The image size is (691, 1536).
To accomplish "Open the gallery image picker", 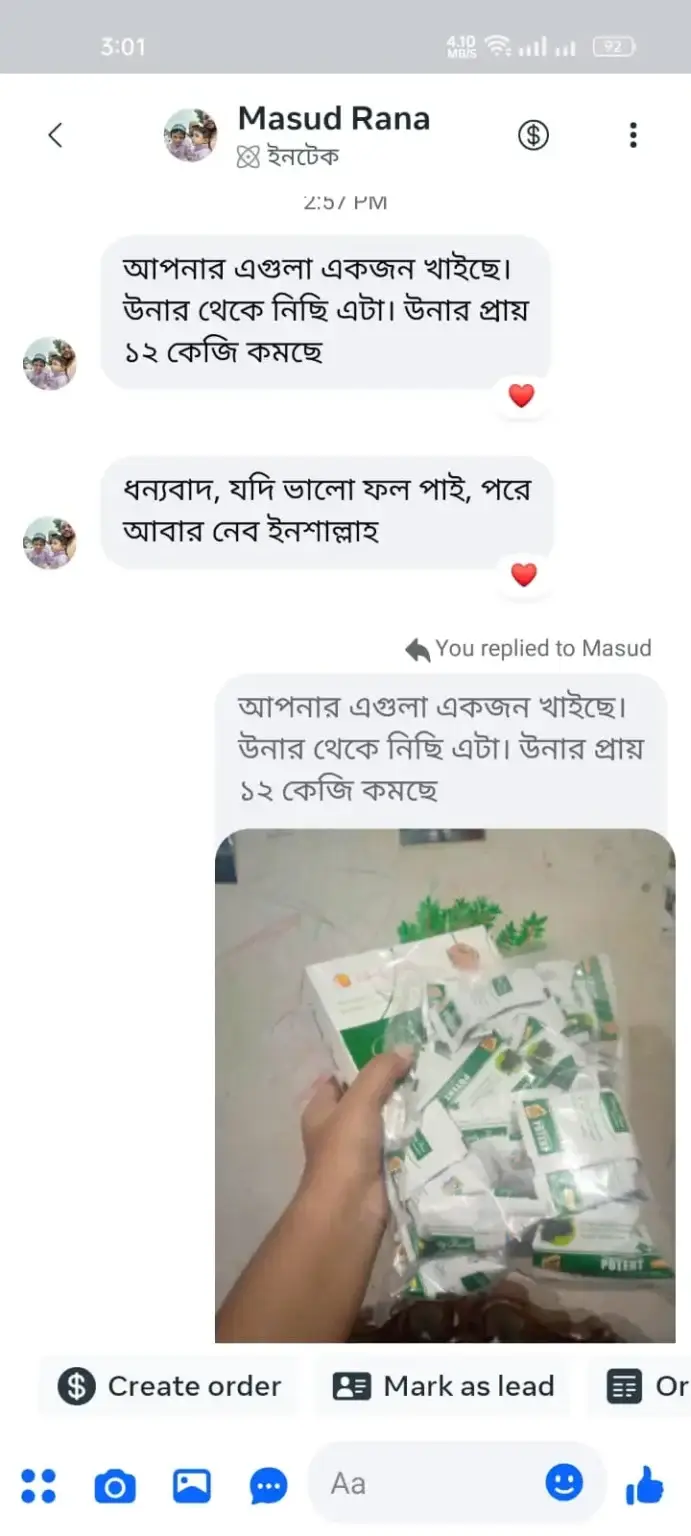I will tap(192, 1485).
